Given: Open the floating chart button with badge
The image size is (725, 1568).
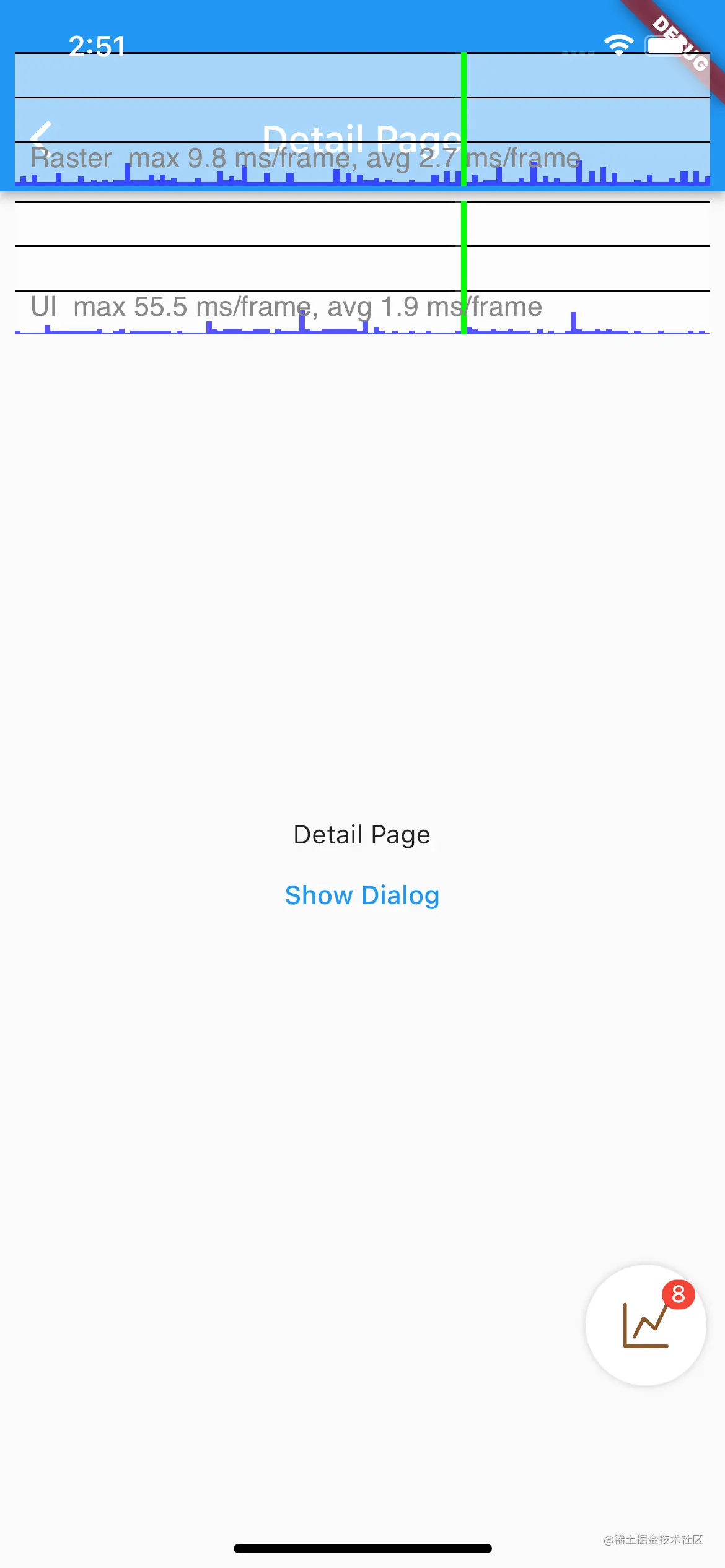Looking at the screenshot, I should pyautogui.click(x=646, y=1324).
